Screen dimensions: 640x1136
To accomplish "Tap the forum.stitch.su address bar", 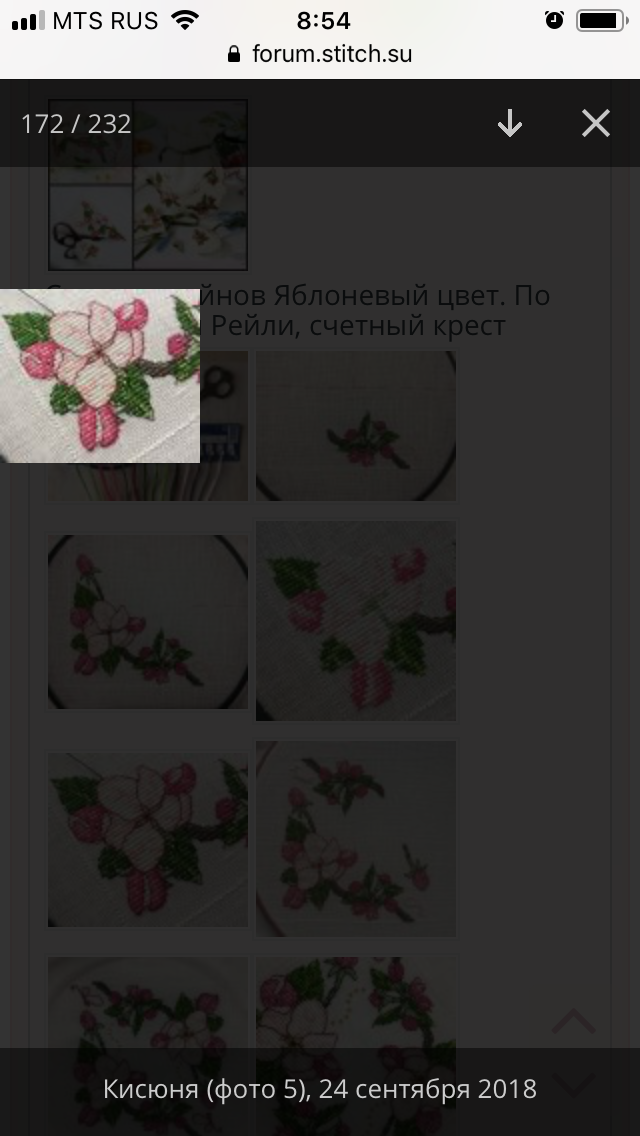I will (320, 54).
